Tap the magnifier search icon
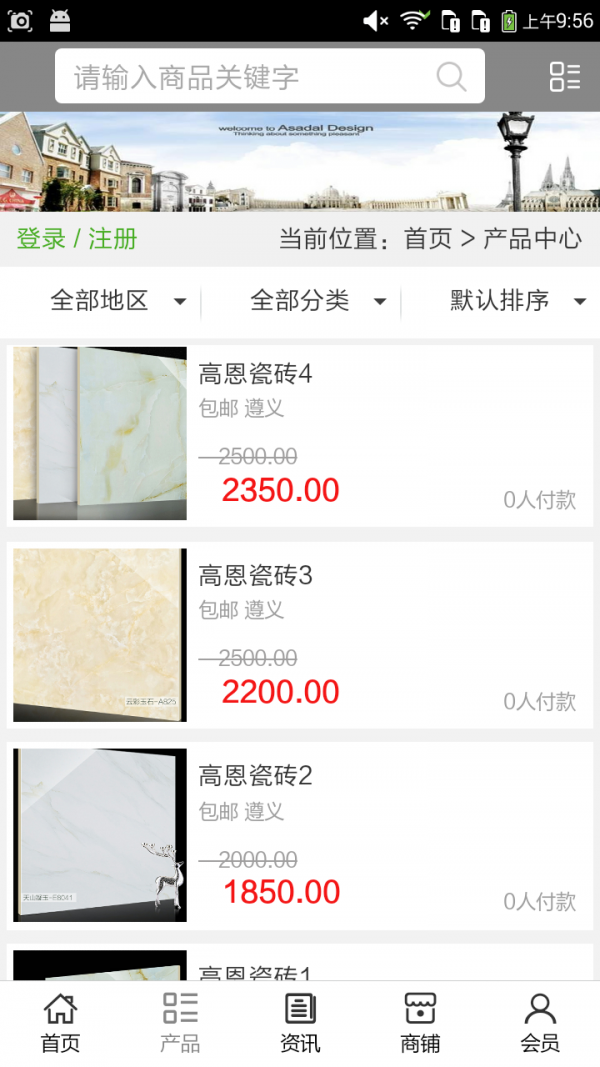The height and width of the screenshot is (1067, 600). click(x=451, y=77)
